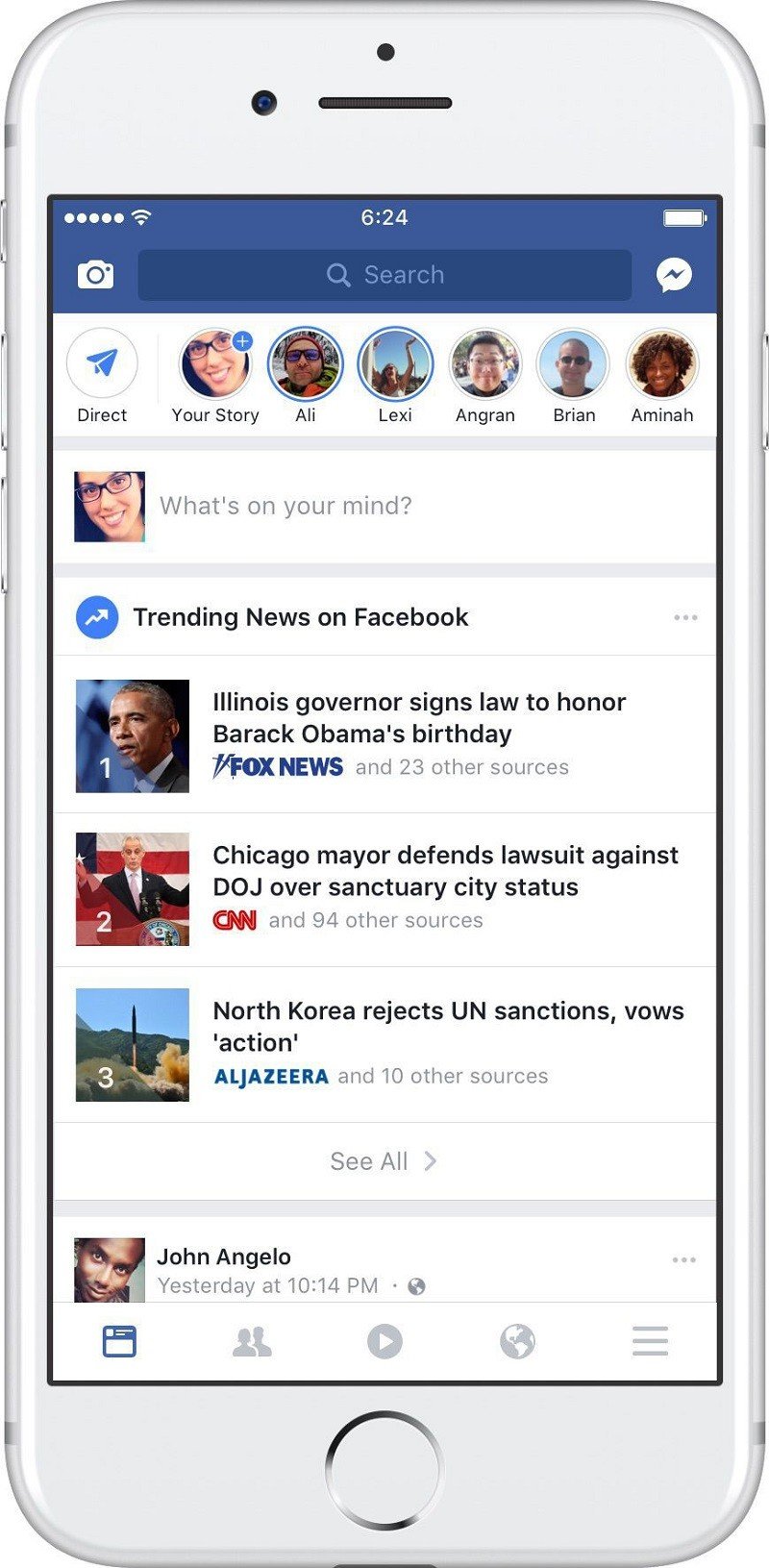This screenshot has width=769, height=1568.
Task: Tap the Search field
Action: 384,275
